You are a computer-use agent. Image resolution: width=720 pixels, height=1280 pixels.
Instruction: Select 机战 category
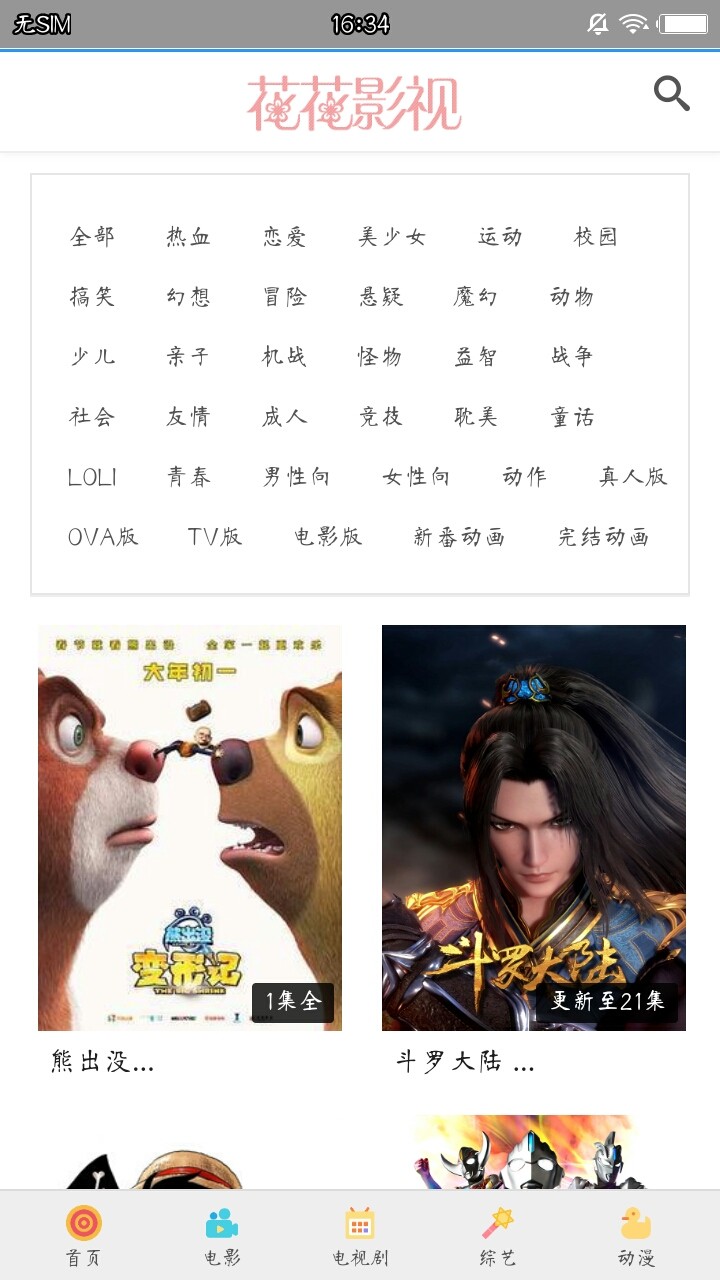[x=284, y=357]
